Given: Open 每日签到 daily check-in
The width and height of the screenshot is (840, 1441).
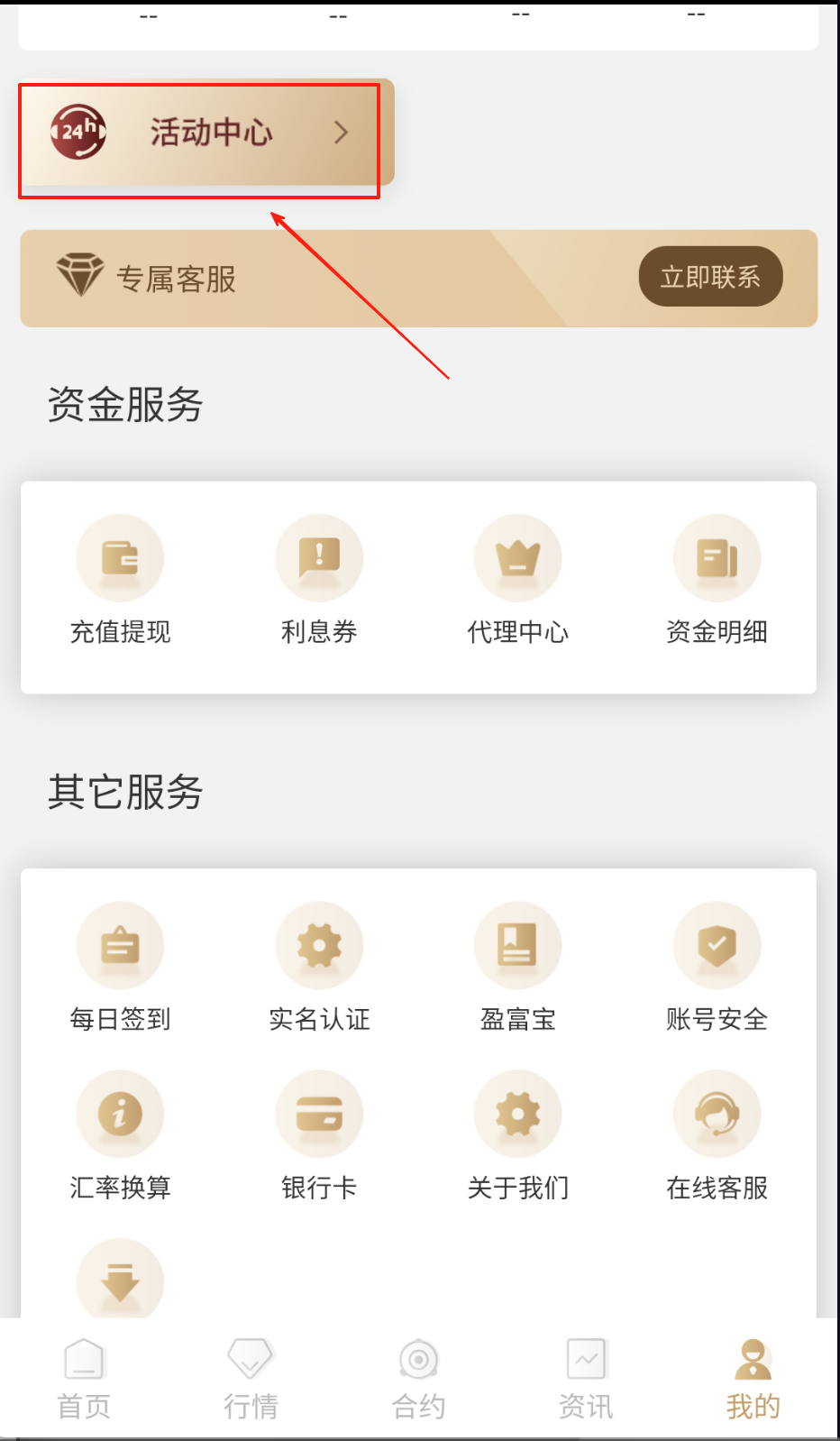Looking at the screenshot, I should 120,967.
